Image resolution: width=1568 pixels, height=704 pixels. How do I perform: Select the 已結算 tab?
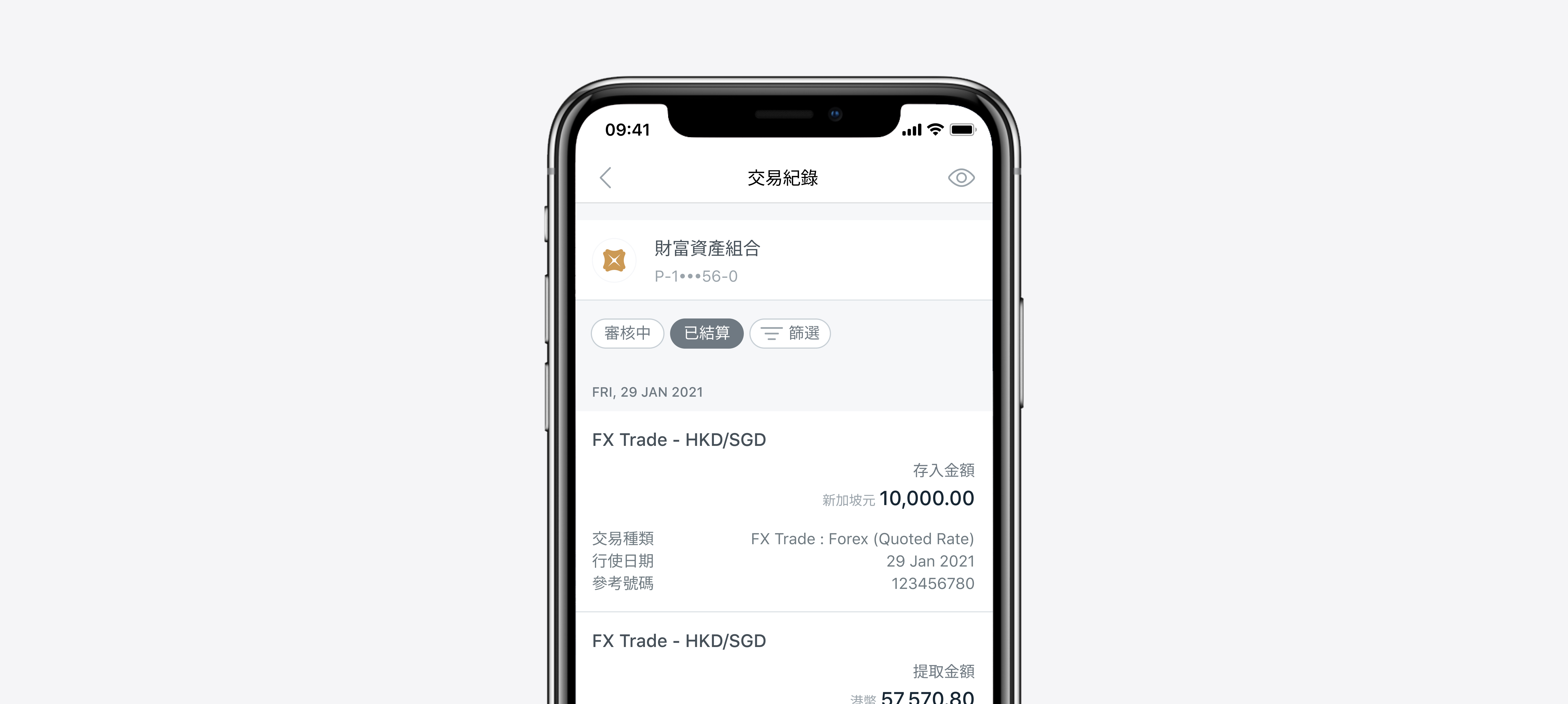(x=706, y=333)
